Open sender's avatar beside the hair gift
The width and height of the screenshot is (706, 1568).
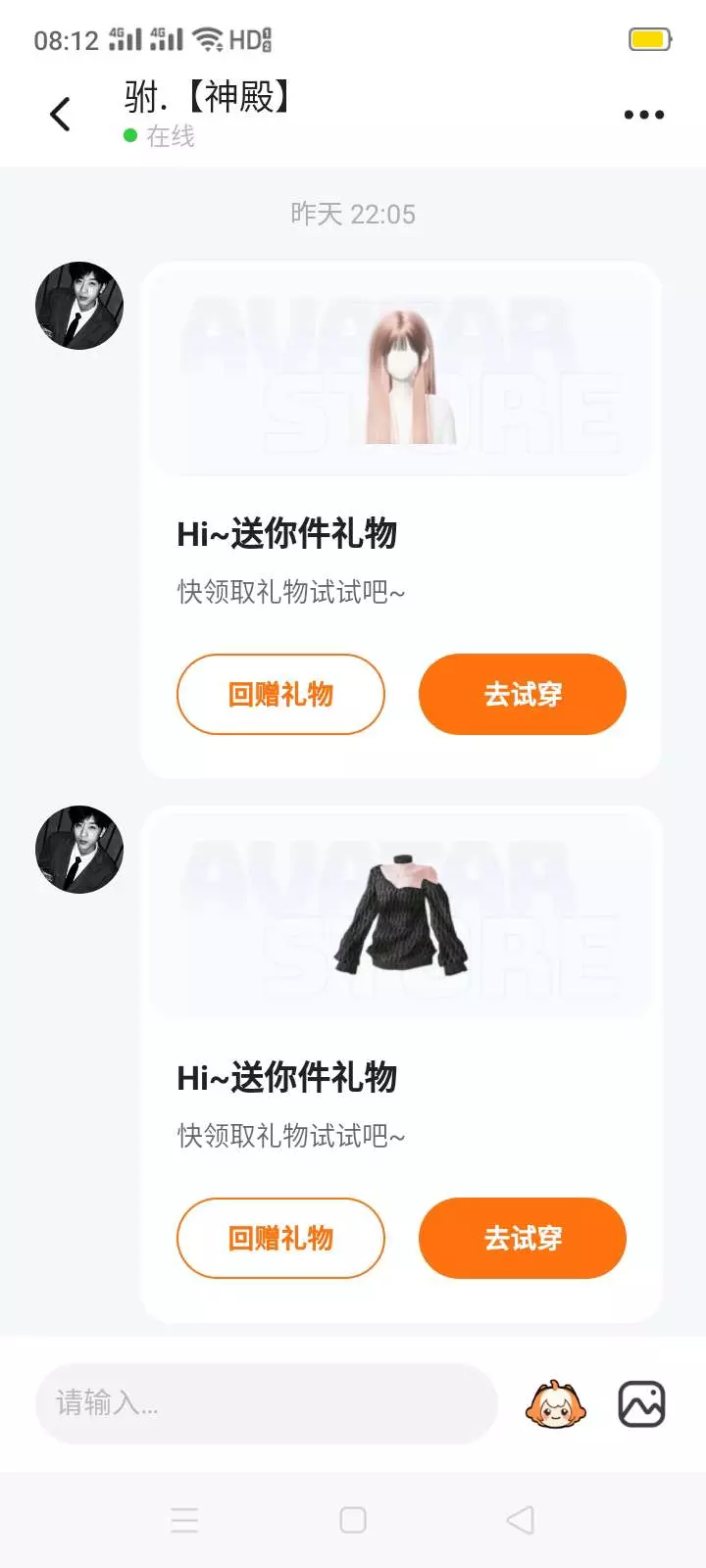click(x=79, y=306)
